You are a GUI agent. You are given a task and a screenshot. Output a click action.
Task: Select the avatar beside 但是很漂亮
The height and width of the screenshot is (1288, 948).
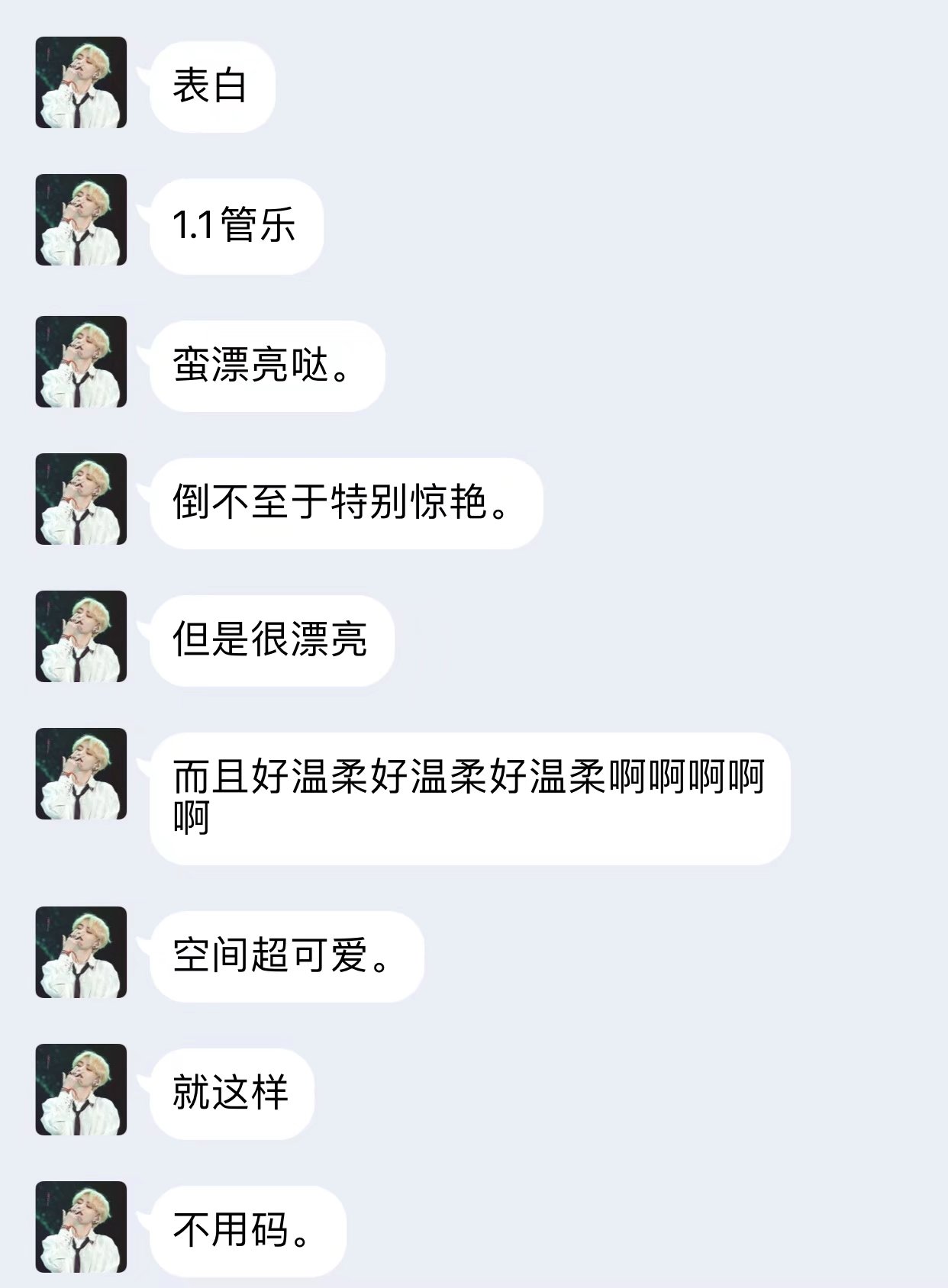[81, 636]
